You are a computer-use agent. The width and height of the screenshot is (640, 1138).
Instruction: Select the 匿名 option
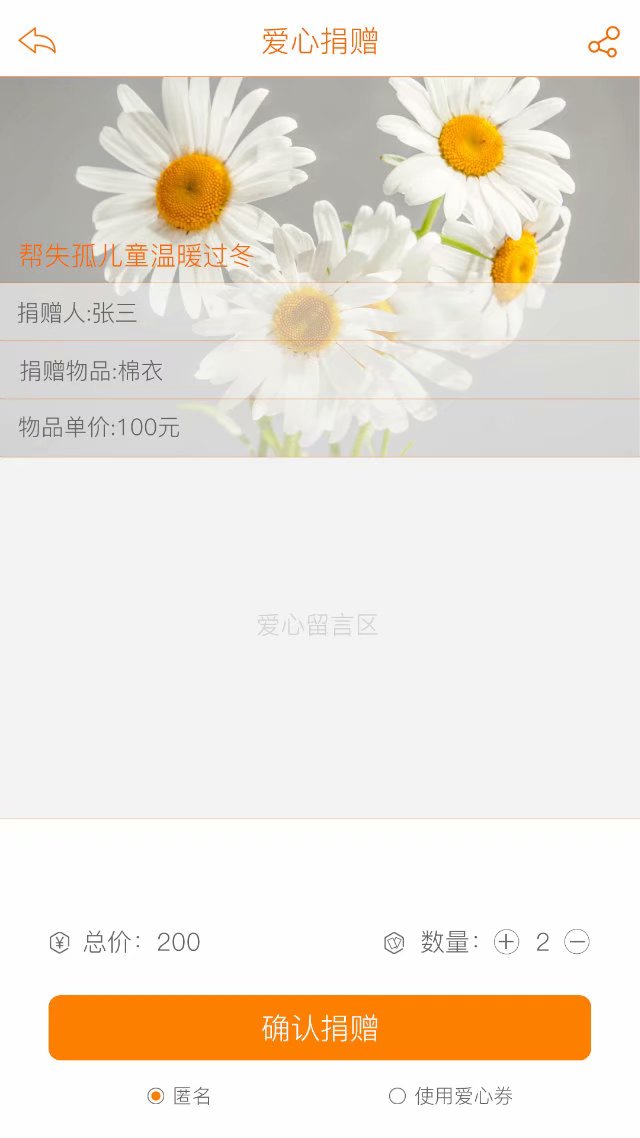(156, 1096)
